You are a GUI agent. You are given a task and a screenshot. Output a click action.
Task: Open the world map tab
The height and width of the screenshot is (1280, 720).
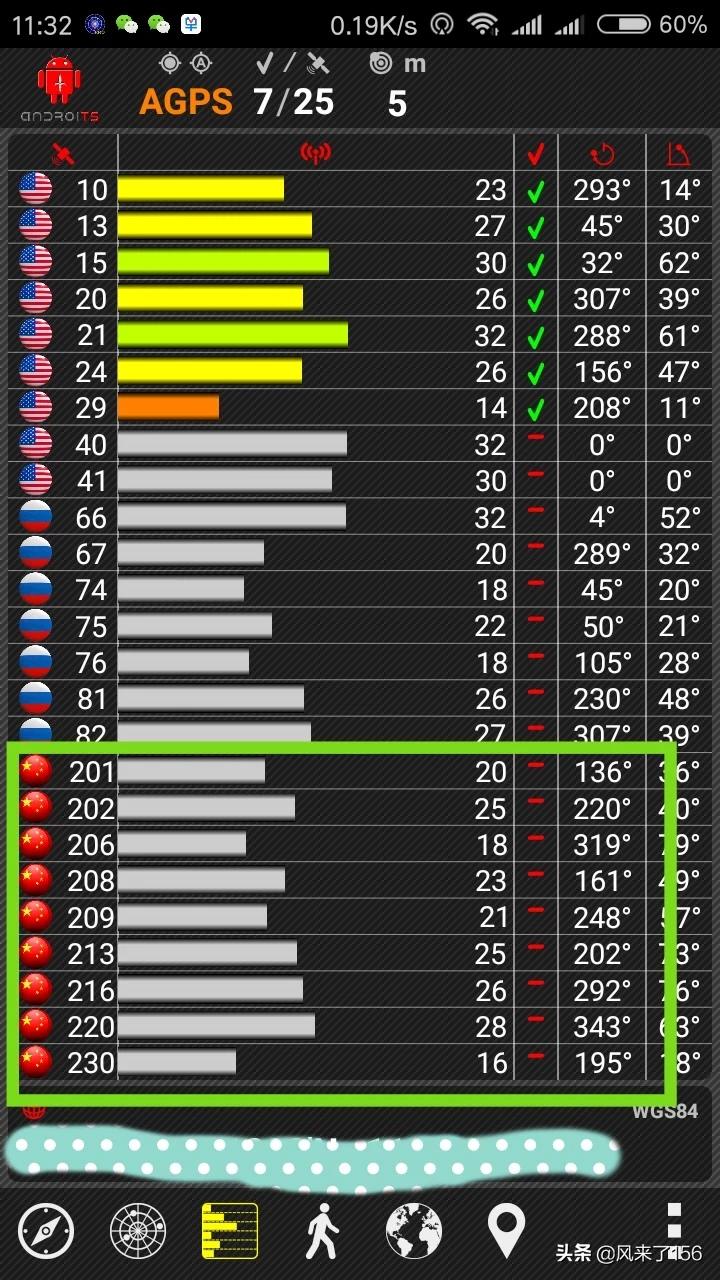414,1231
